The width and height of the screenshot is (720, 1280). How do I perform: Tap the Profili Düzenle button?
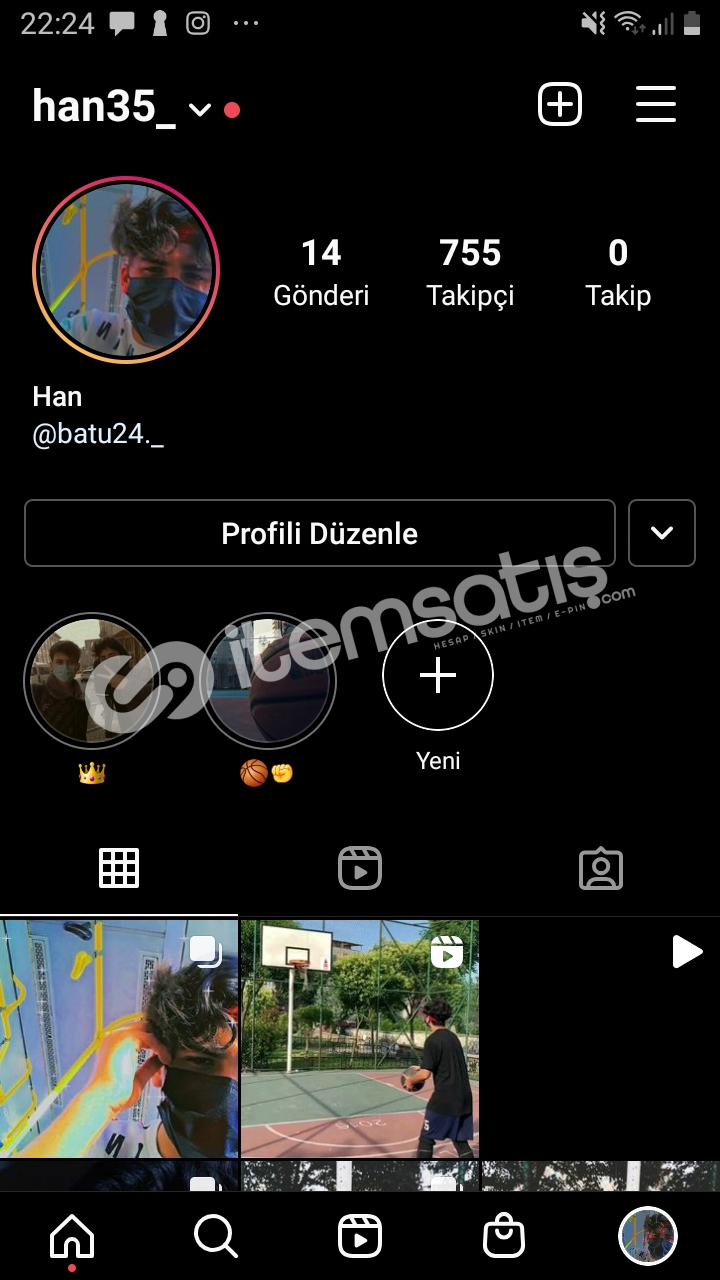coord(320,533)
